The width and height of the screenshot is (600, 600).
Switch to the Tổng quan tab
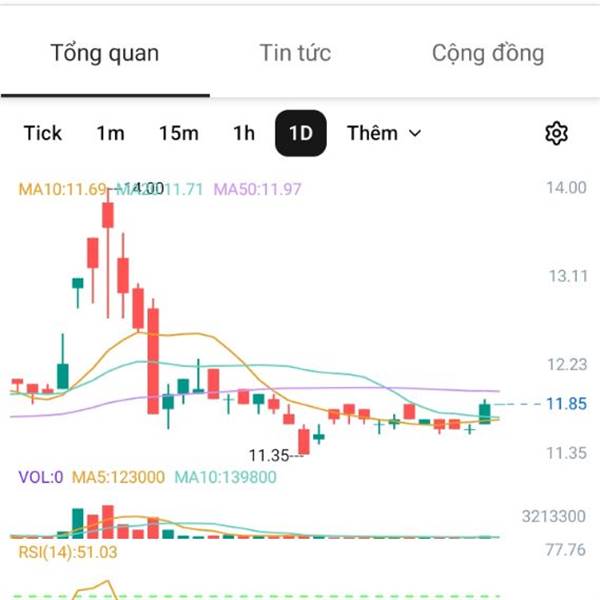(105, 54)
